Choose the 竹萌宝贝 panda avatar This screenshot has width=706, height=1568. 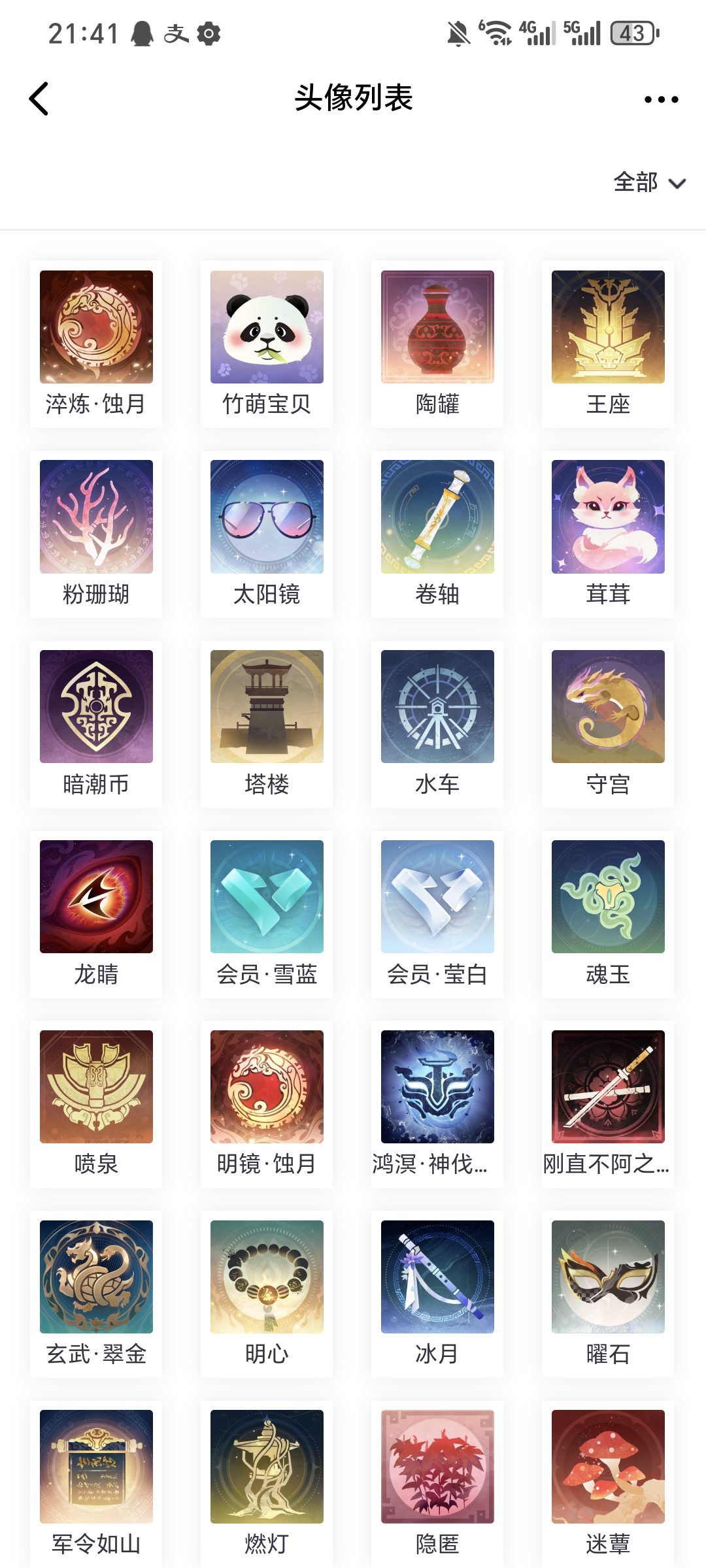pos(267,327)
